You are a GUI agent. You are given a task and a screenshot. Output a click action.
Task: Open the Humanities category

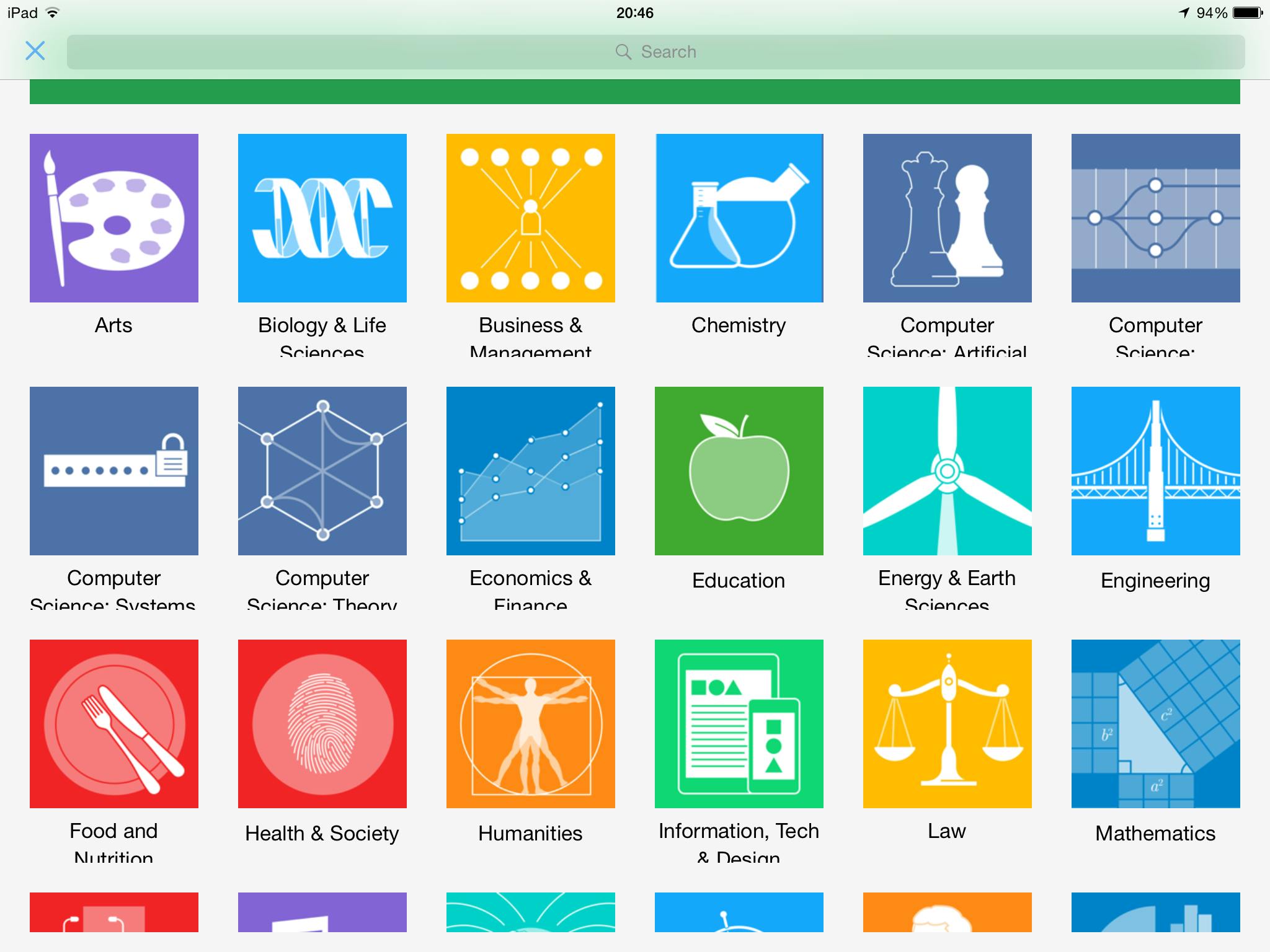[531, 724]
